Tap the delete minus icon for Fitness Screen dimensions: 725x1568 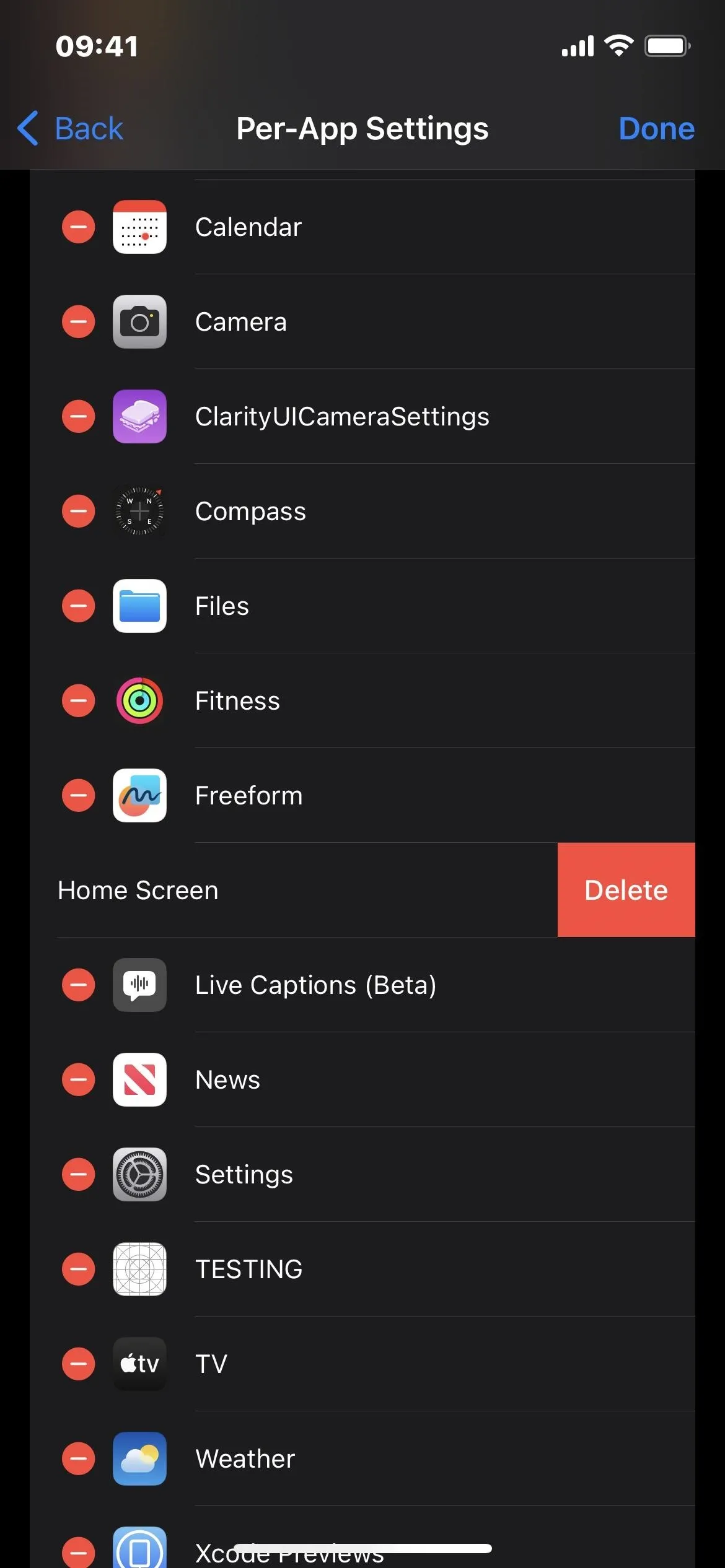pyautogui.click(x=79, y=700)
